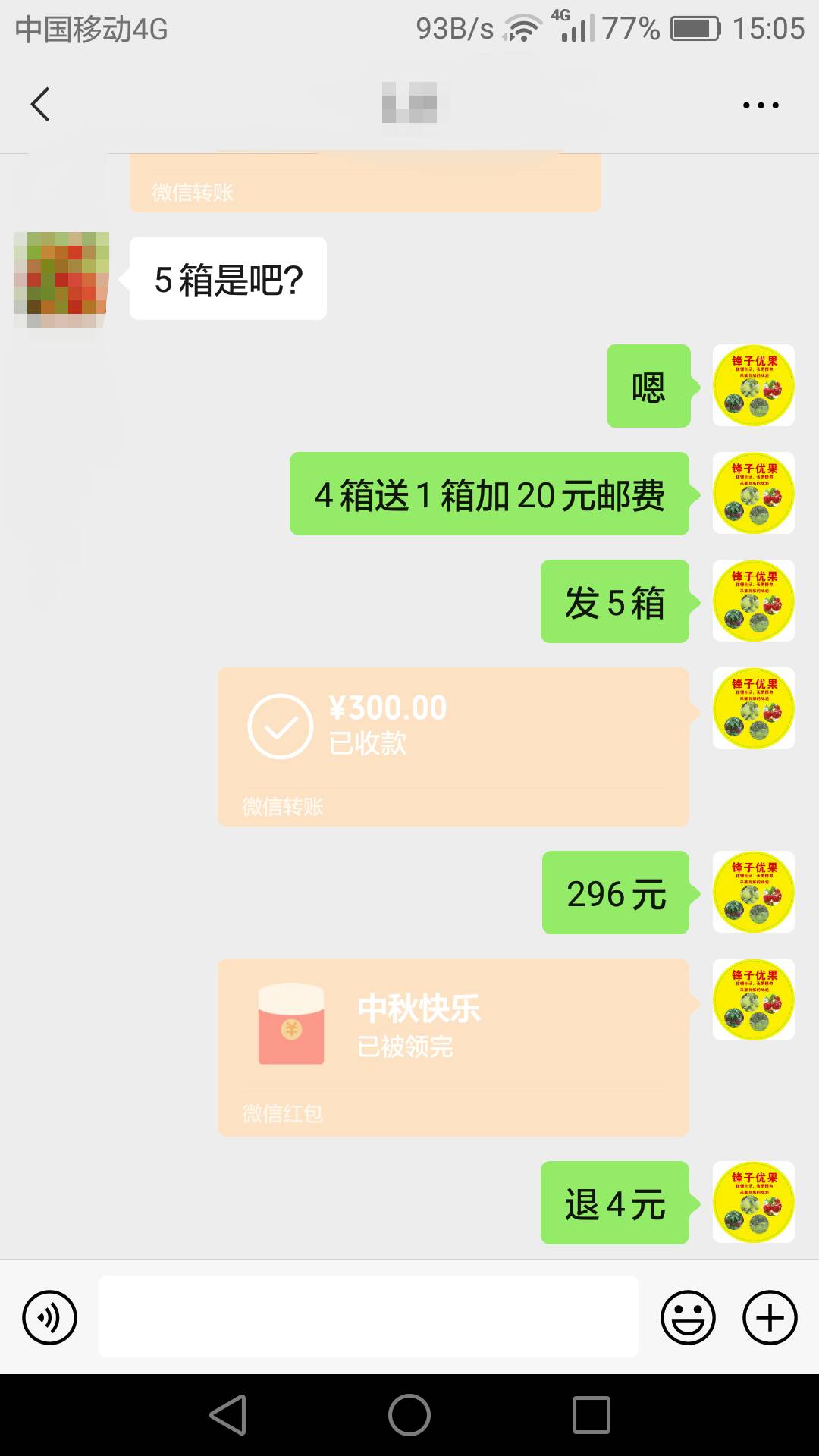Image resolution: width=819 pixels, height=1456 pixels.
Task: View the contact's profile via pixelated avatar
Action: [61, 279]
